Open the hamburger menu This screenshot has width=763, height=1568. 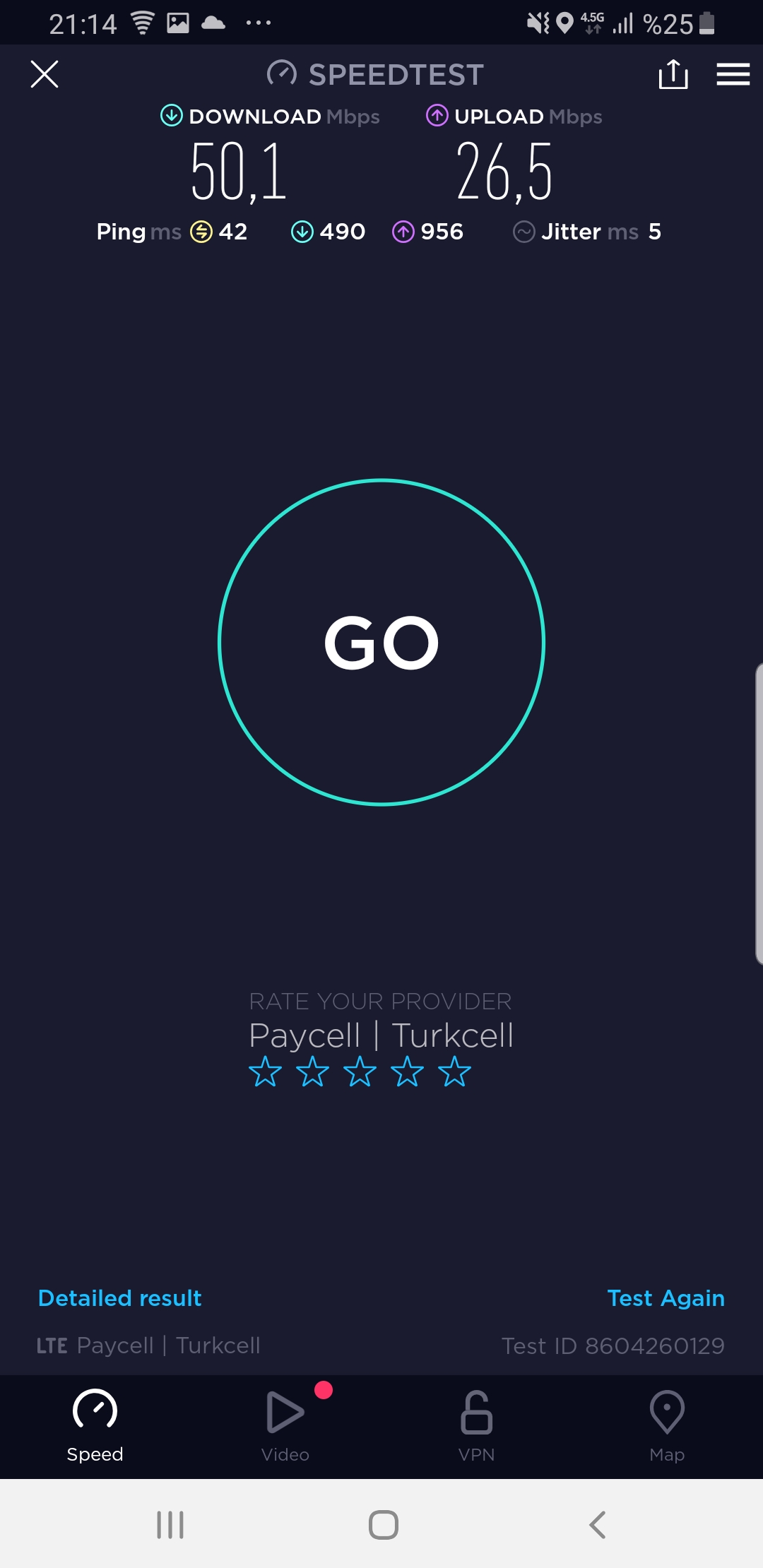point(733,74)
